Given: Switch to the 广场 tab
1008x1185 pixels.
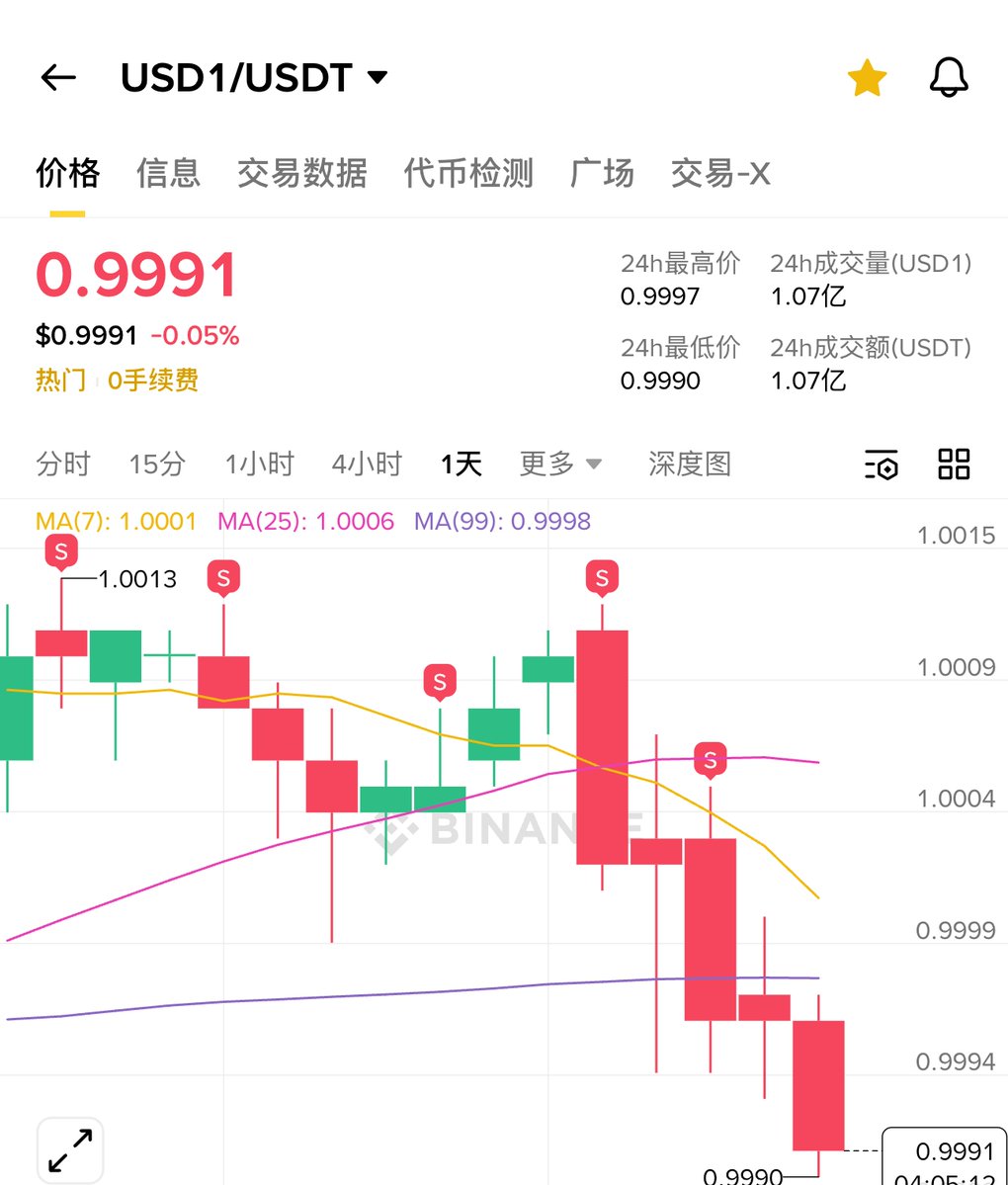Looking at the screenshot, I should point(602,173).
